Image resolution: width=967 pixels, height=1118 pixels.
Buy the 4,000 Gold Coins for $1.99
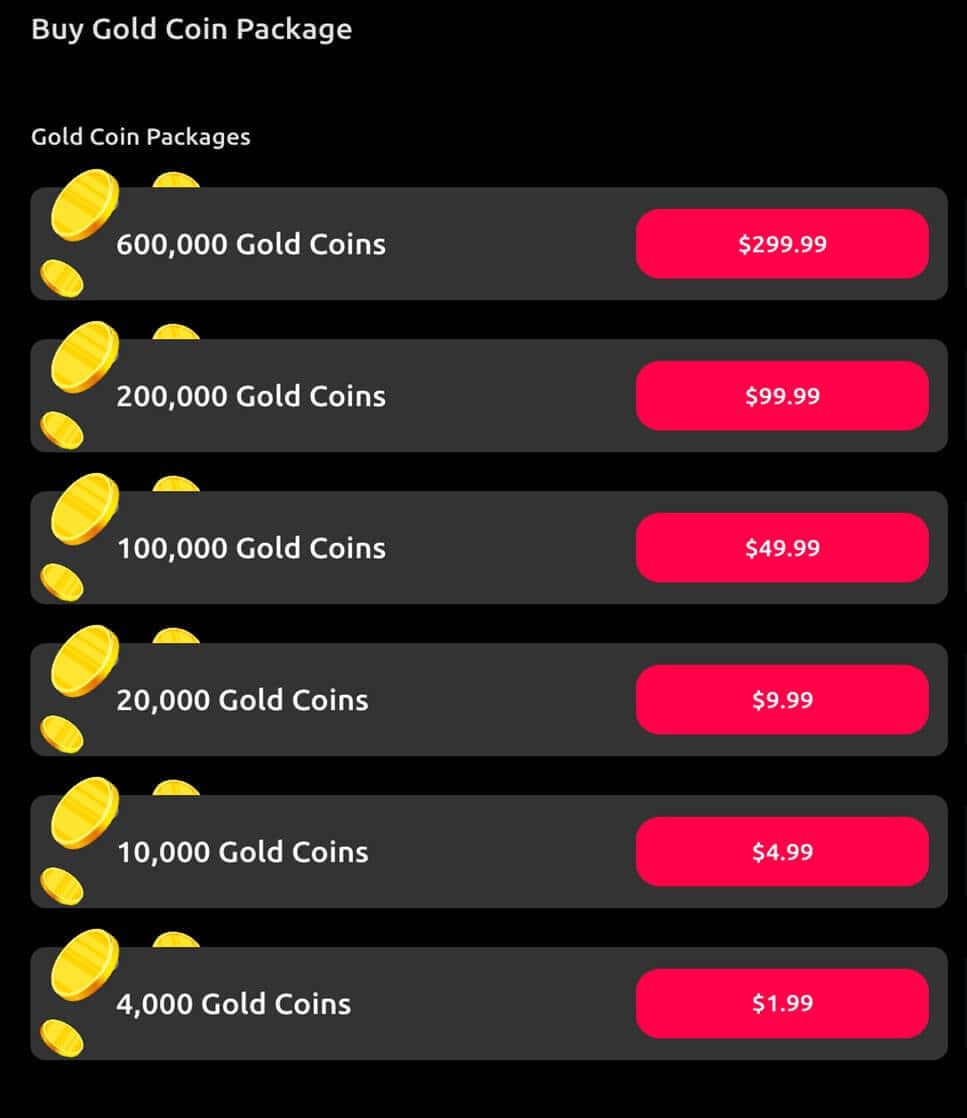point(783,1003)
